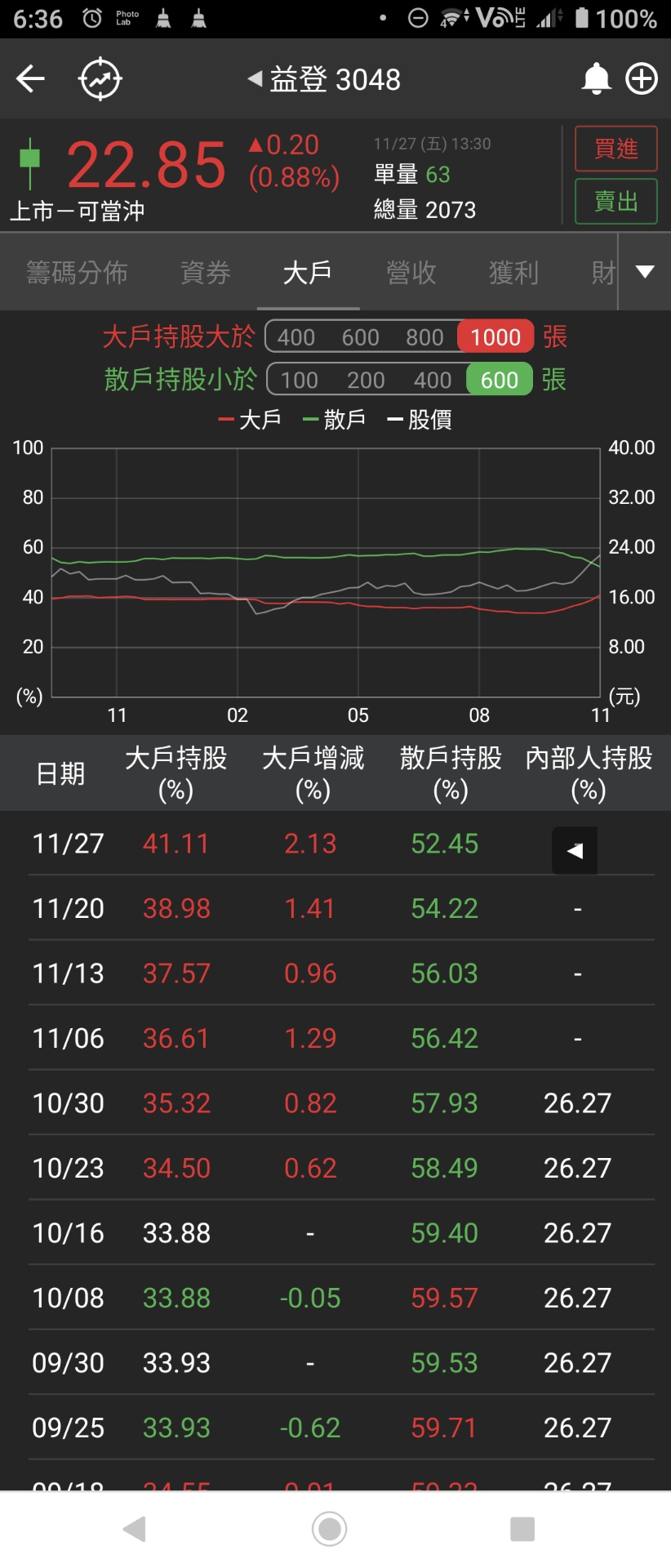Tap the arrow in 11/27 row
Viewport: 671px width, 1568px height.
point(575,851)
